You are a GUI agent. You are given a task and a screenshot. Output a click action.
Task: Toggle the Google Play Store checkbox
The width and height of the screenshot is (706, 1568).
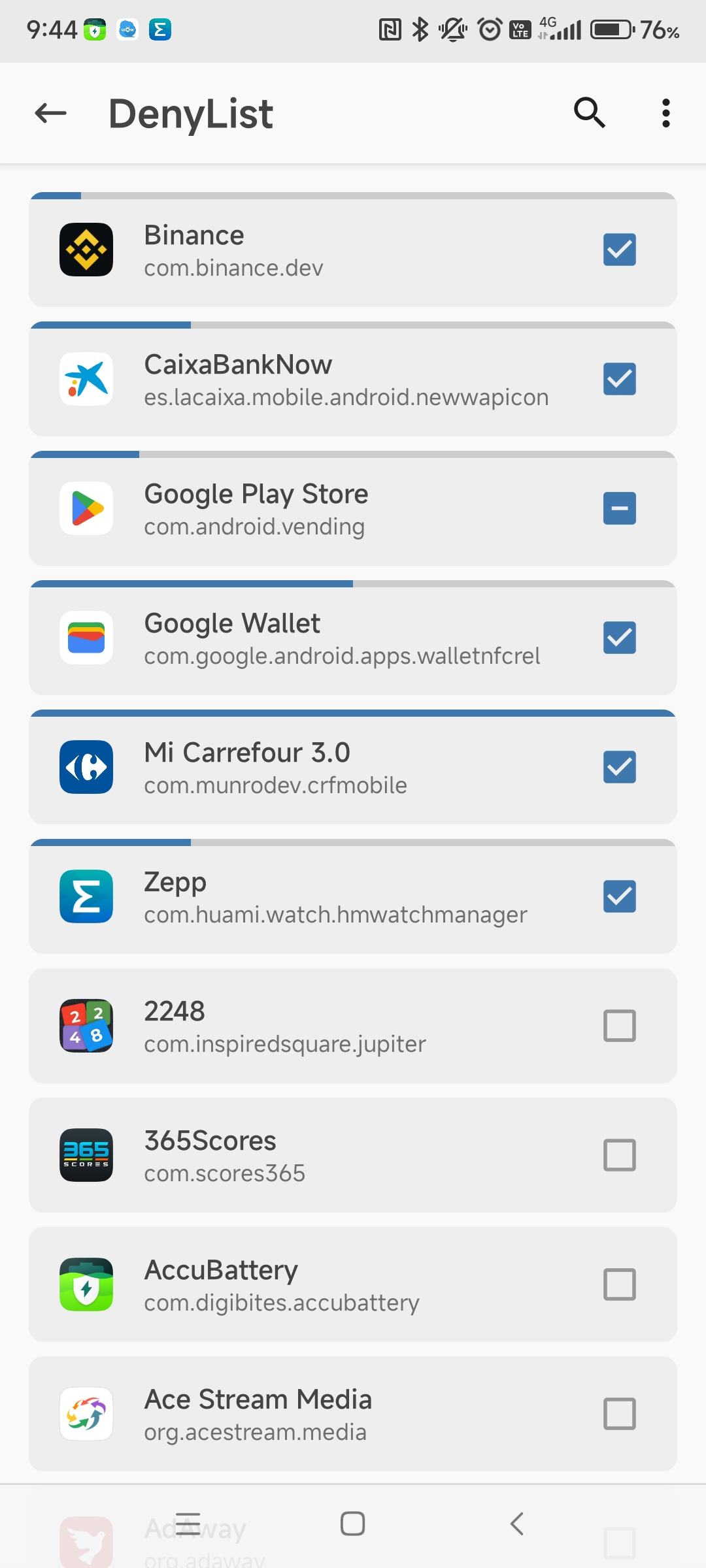coord(619,508)
